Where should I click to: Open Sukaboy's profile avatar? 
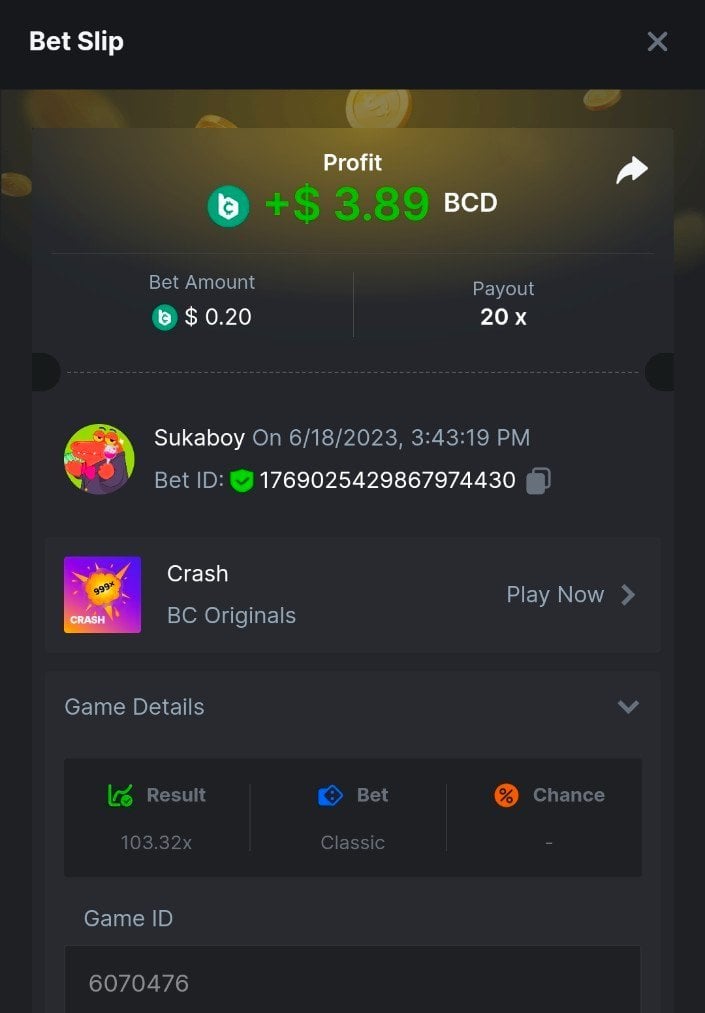pyautogui.click(x=99, y=459)
